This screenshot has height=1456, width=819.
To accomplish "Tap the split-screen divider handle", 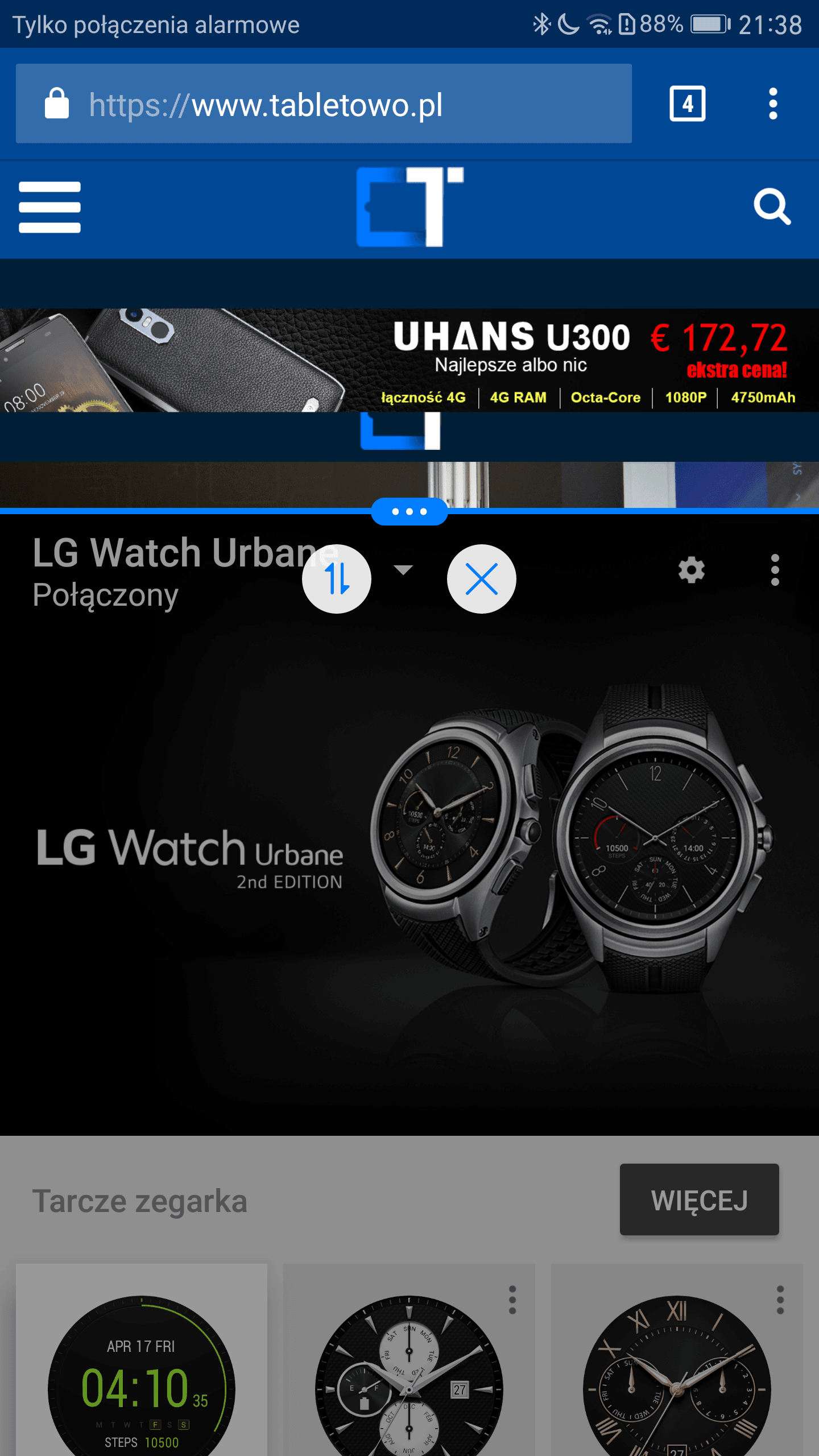I will pyautogui.click(x=409, y=511).
